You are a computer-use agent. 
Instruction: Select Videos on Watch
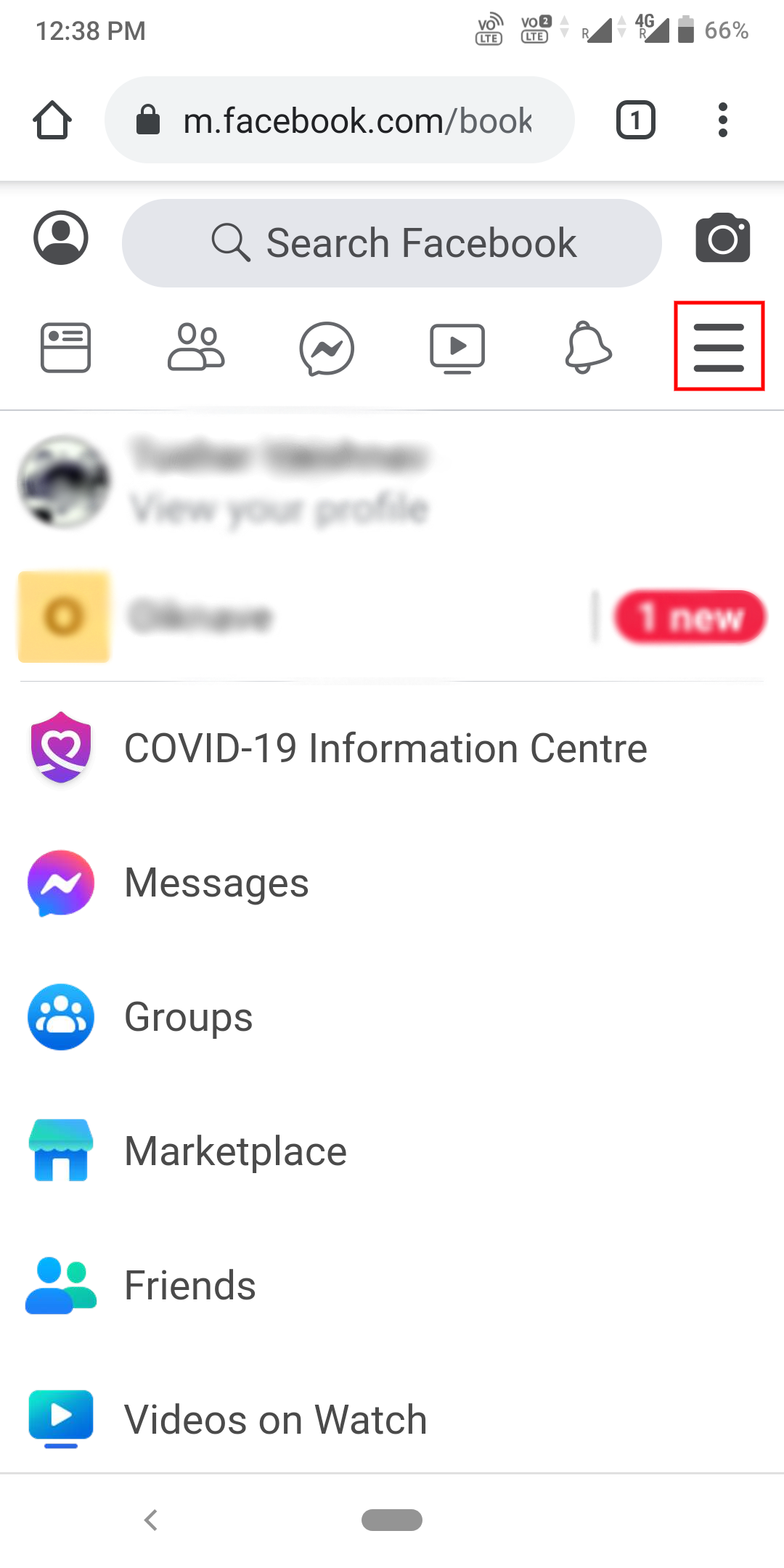[274, 1419]
